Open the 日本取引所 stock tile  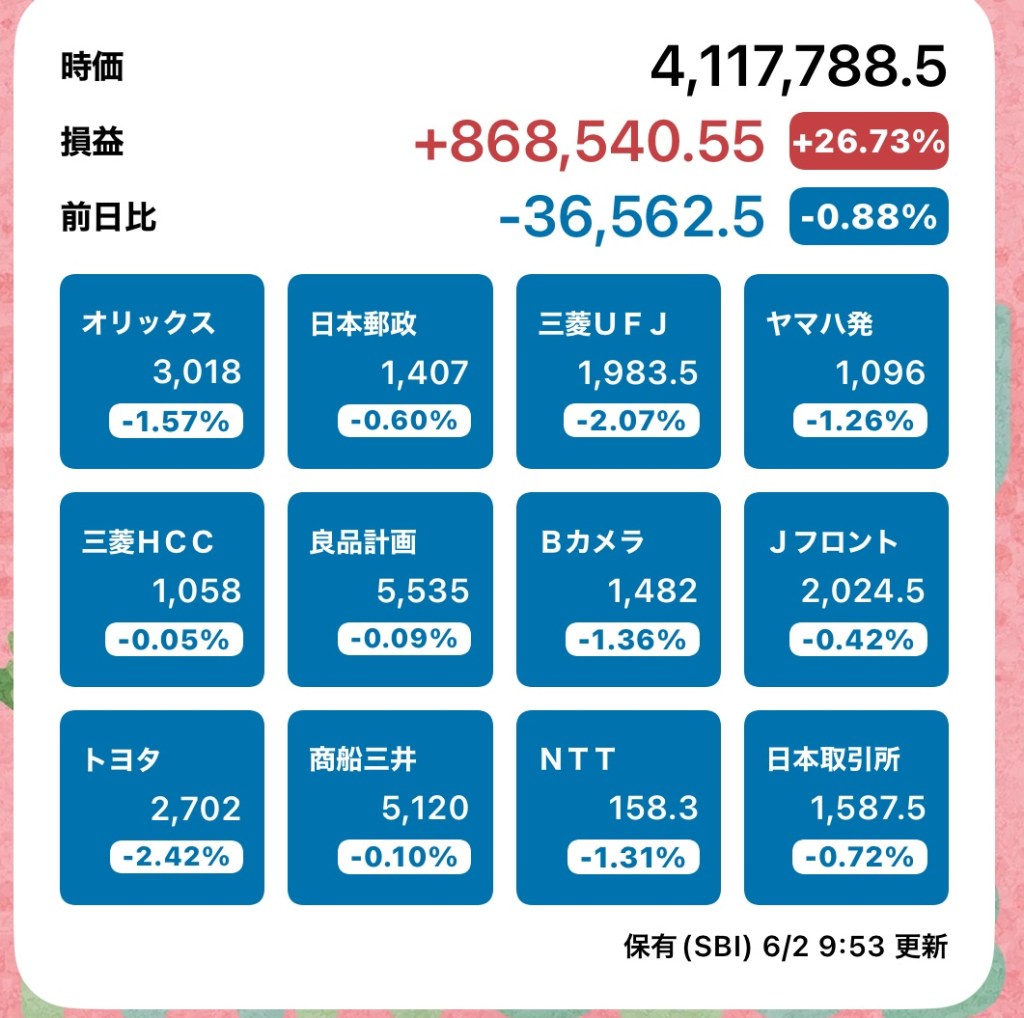846,807
